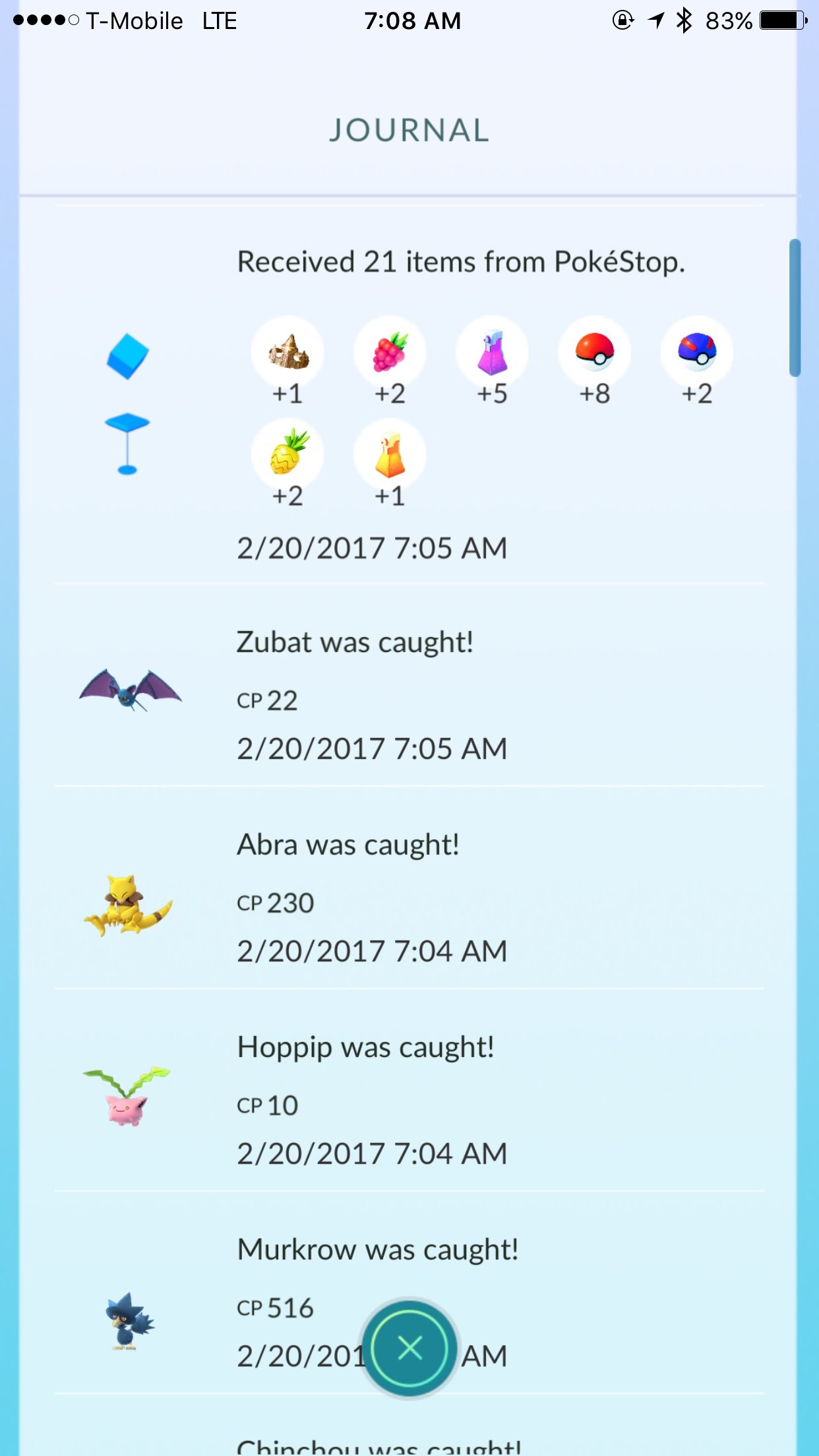The width and height of the screenshot is (819, 1456).
Task: Select the Received 21 items entry
Action: 461,262
